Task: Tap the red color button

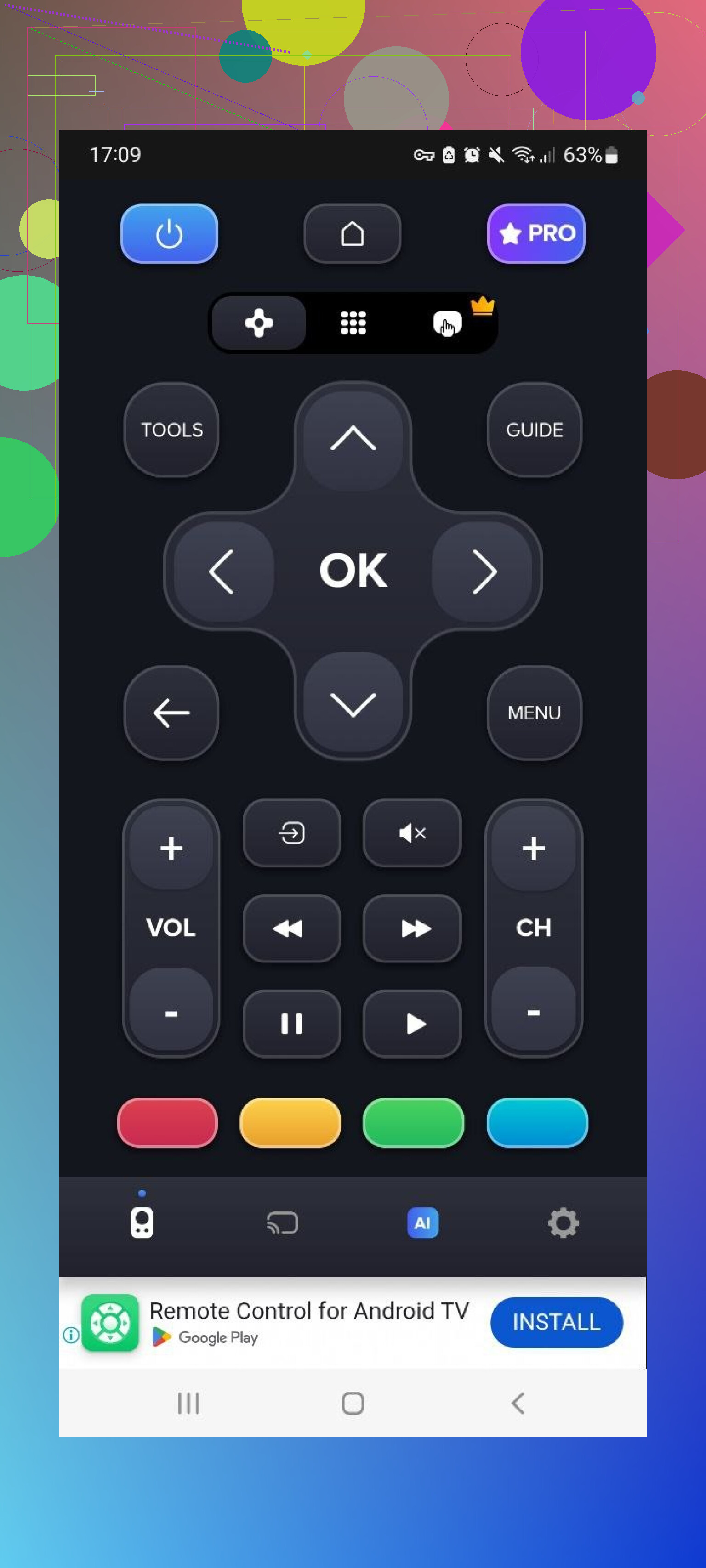Action: tap(167, 1123)
